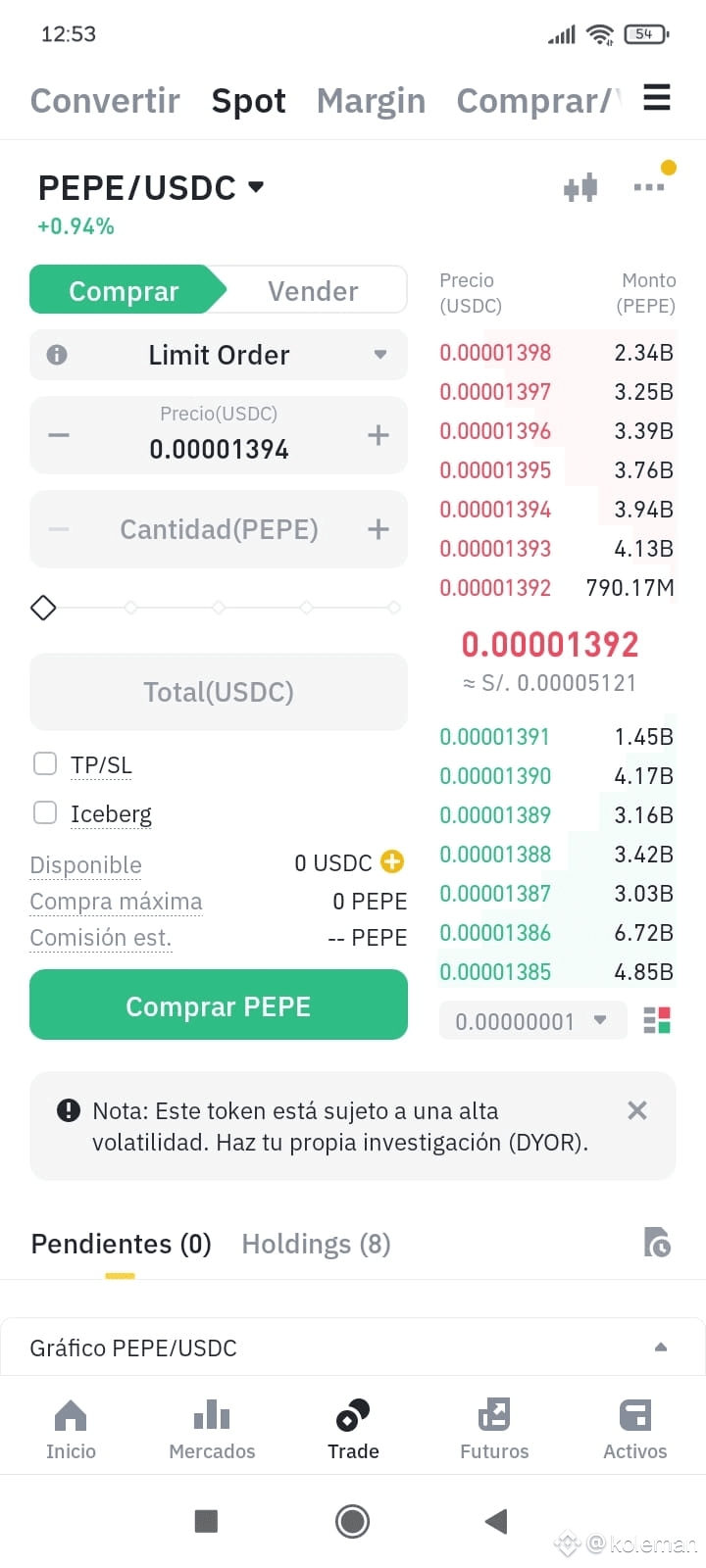
Task: Open the Activos navigation icon
Action: point(634,1416)
